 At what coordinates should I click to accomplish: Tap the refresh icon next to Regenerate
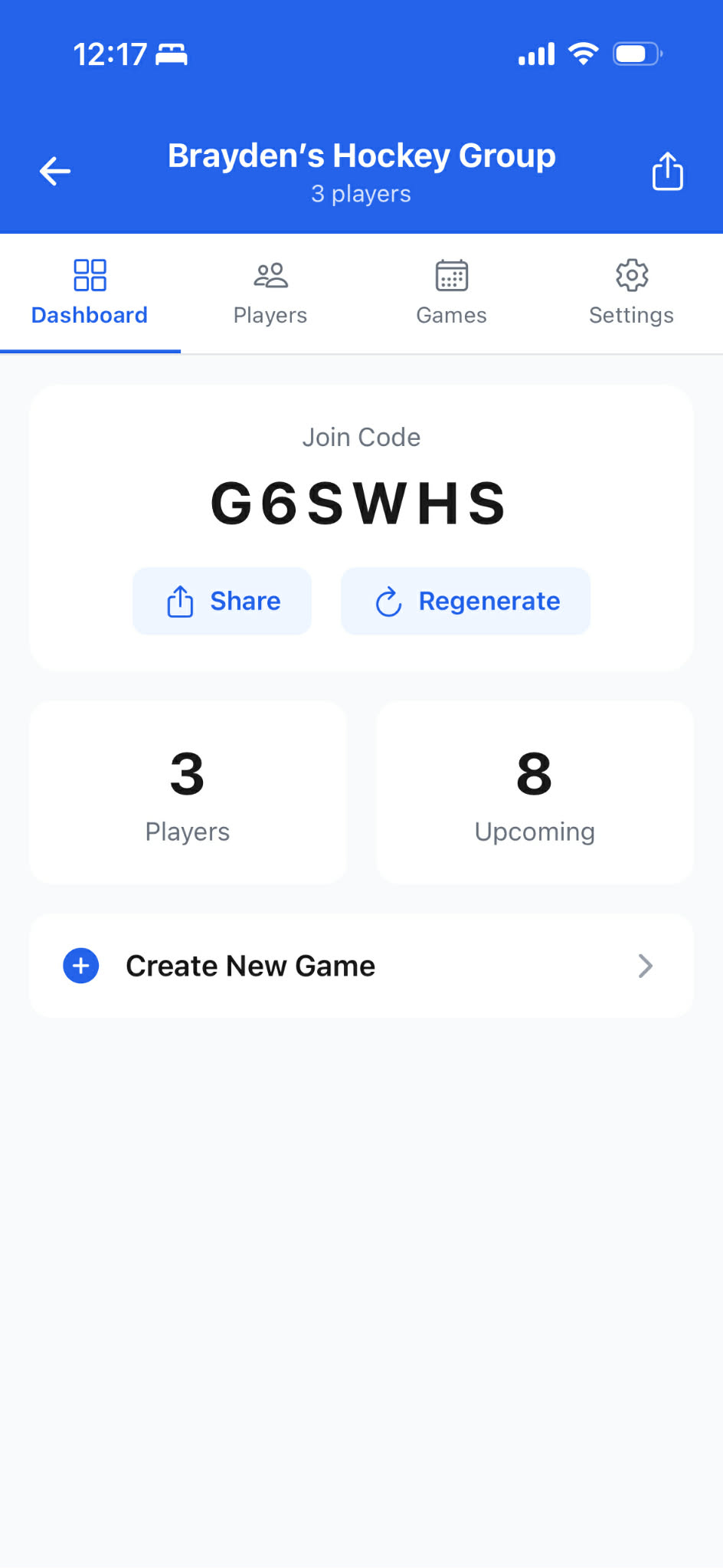pos(388,602)
